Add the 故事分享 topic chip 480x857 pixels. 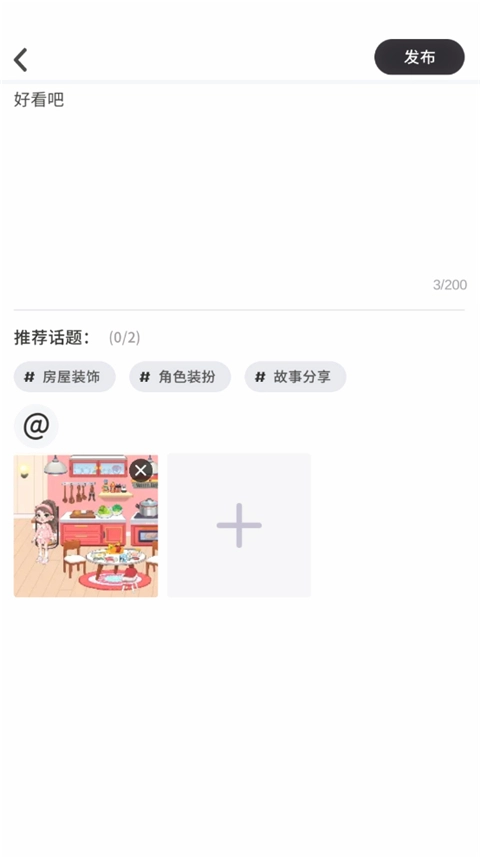click(x=295, y=377)
